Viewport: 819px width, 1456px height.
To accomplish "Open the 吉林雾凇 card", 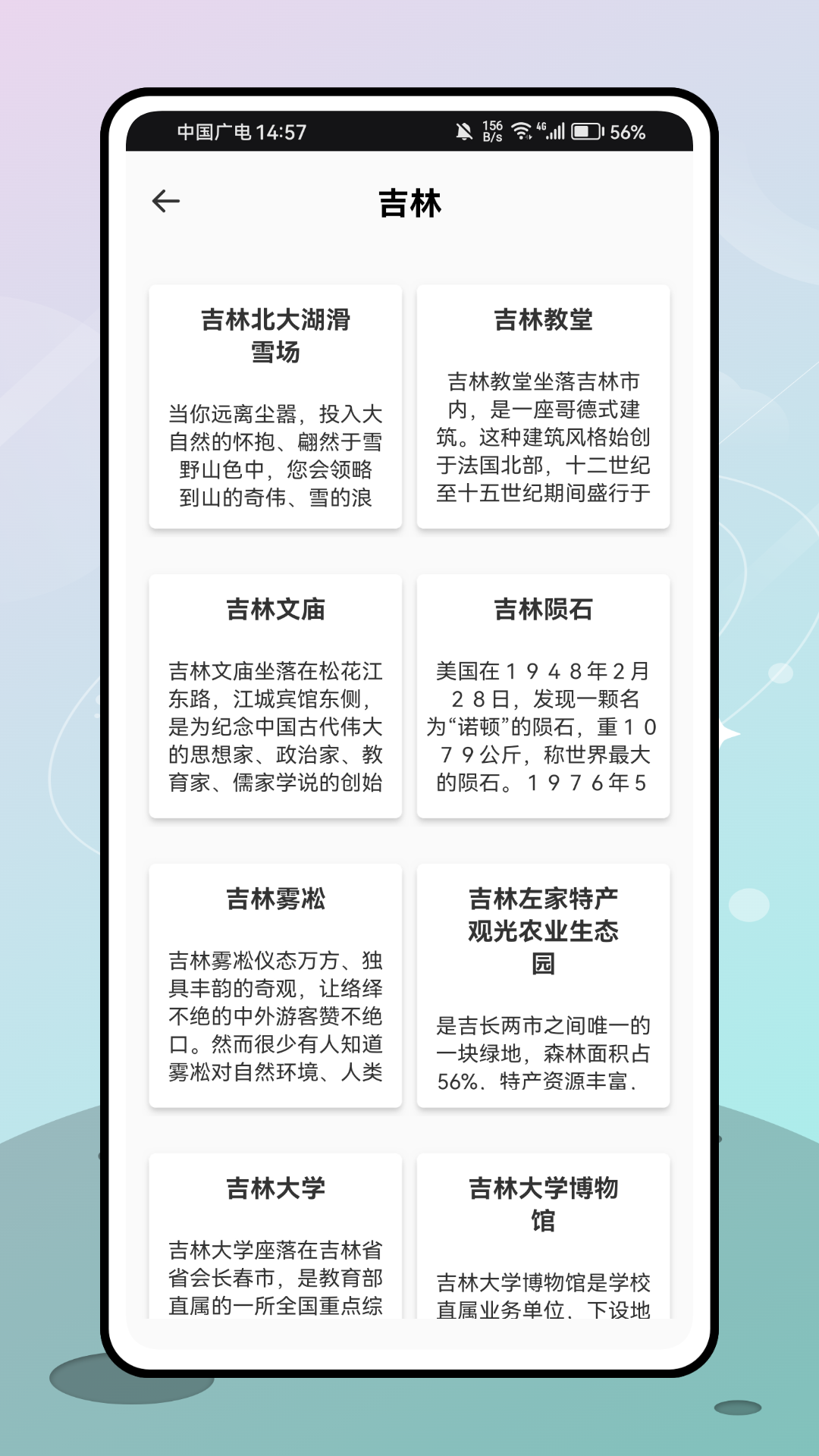I will [x=275, y=986].
